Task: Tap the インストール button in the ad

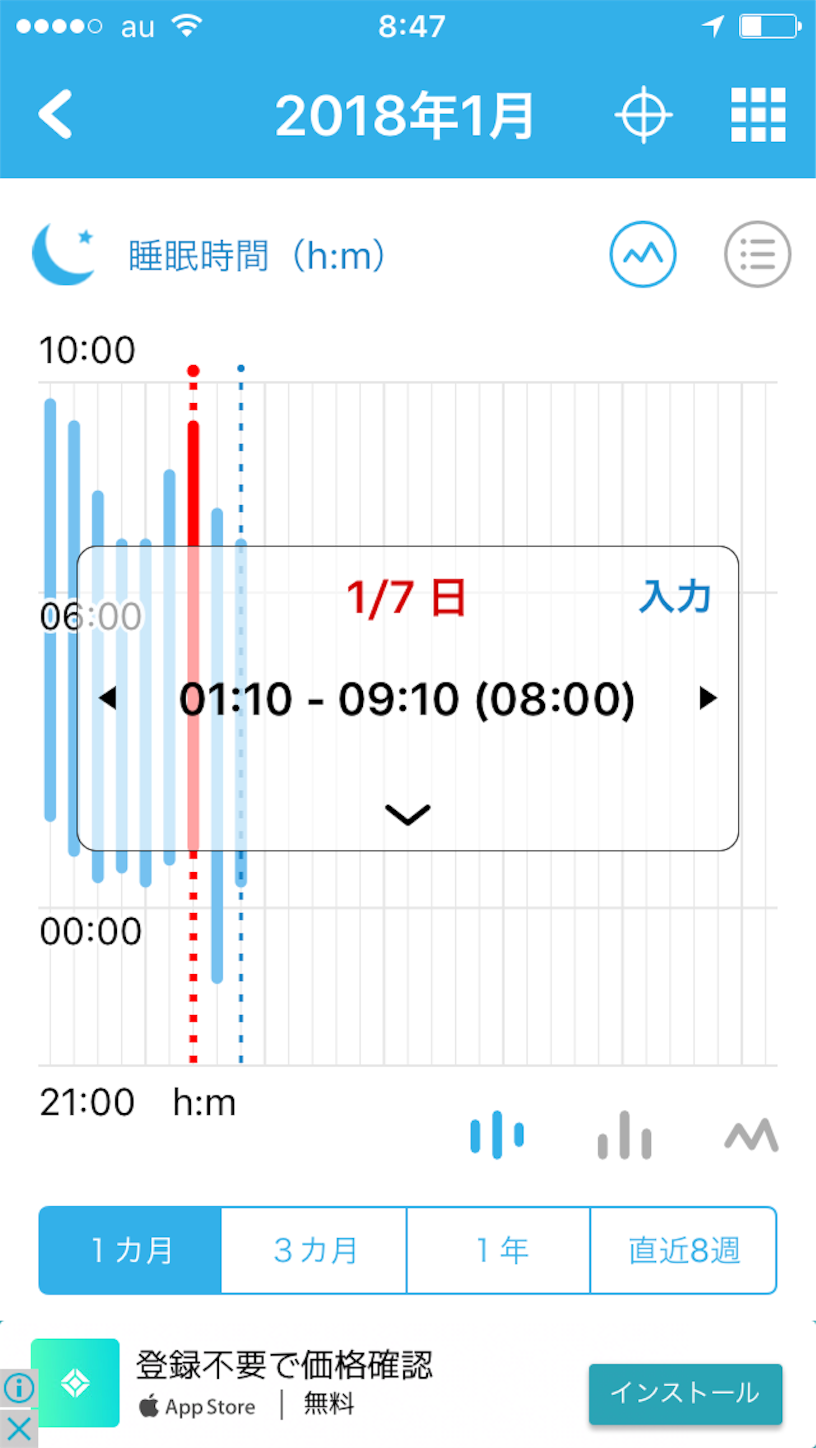Action: coord(685,1394)
